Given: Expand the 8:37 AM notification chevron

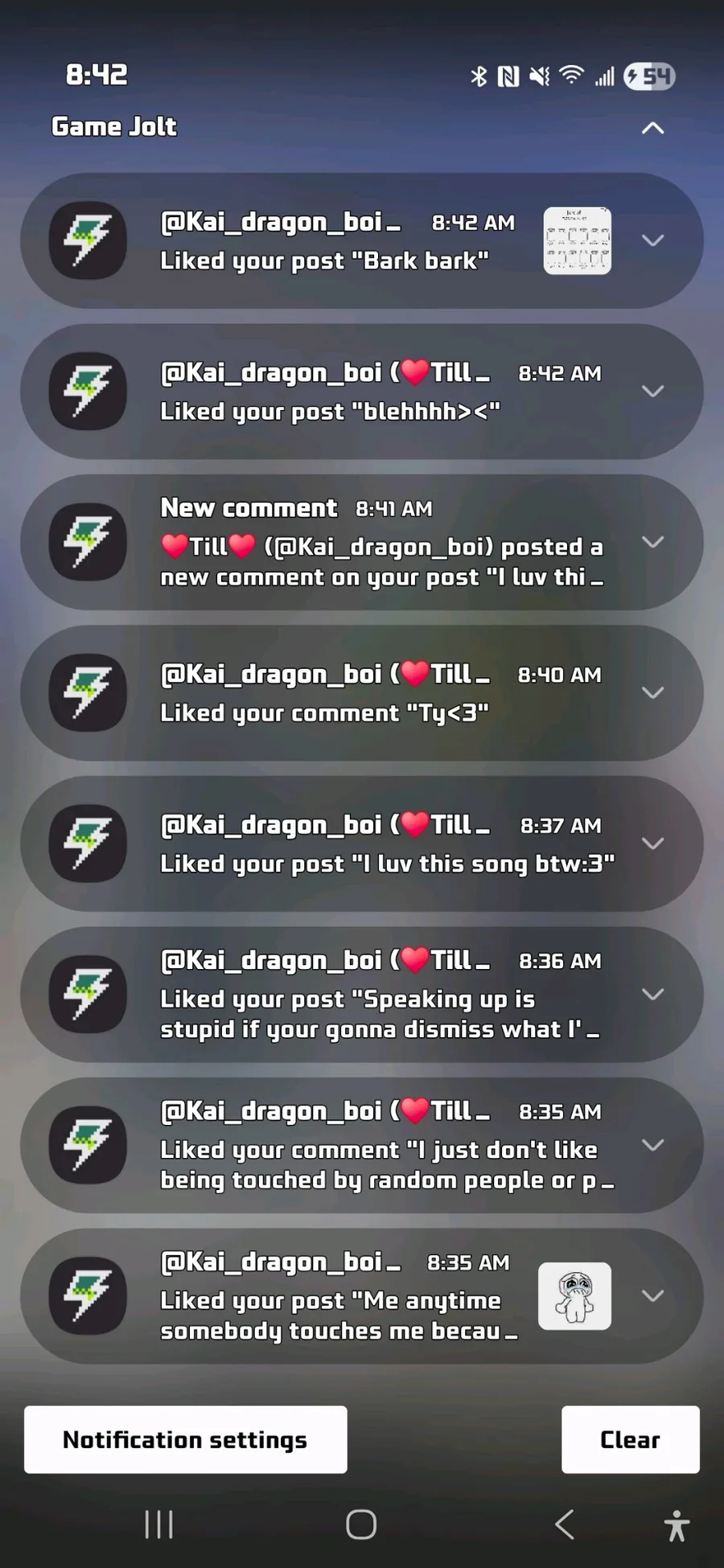Looking at the screenshot, I should (x=652, y=844).
